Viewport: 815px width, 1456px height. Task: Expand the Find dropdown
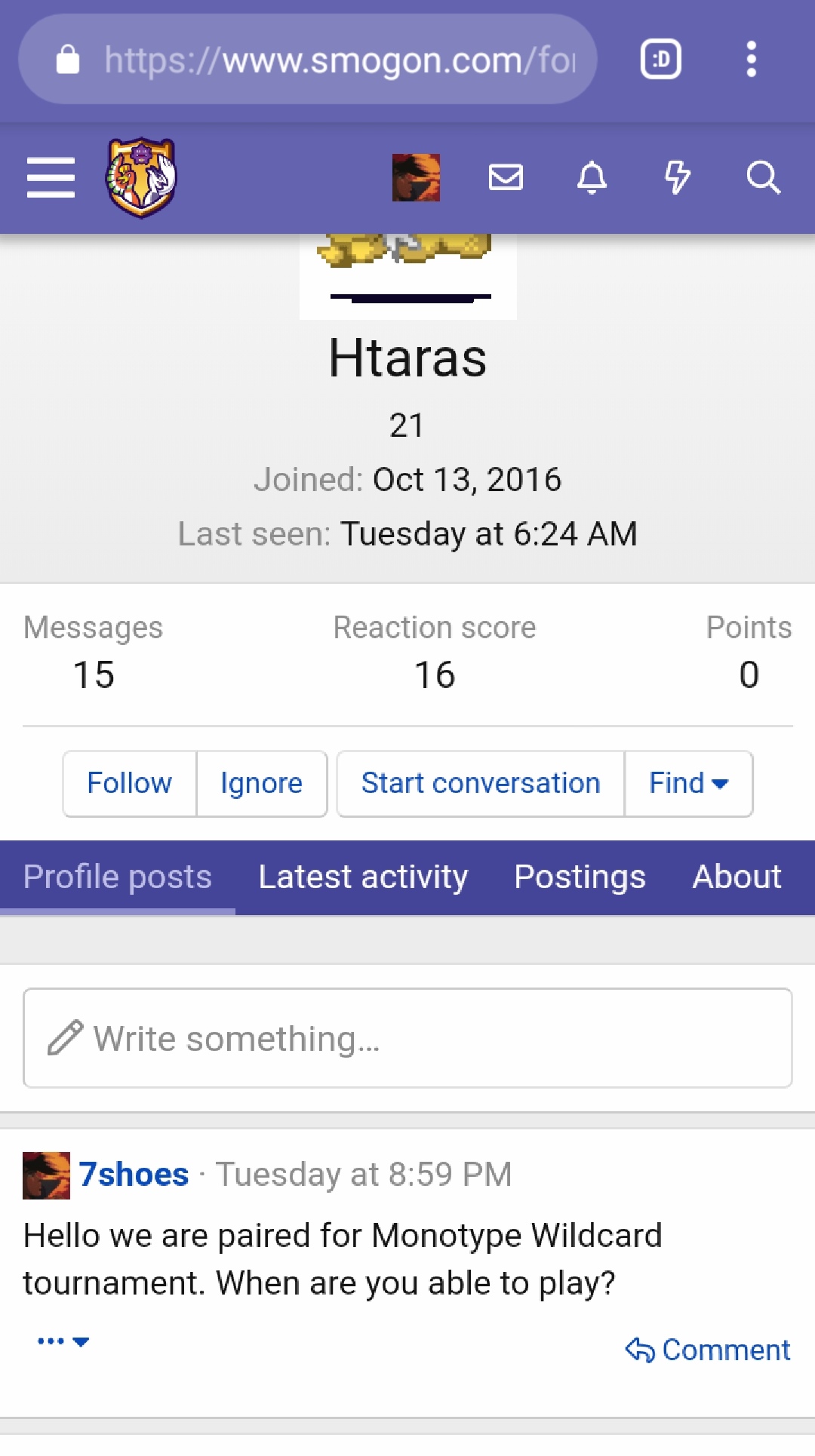[688, 783]
